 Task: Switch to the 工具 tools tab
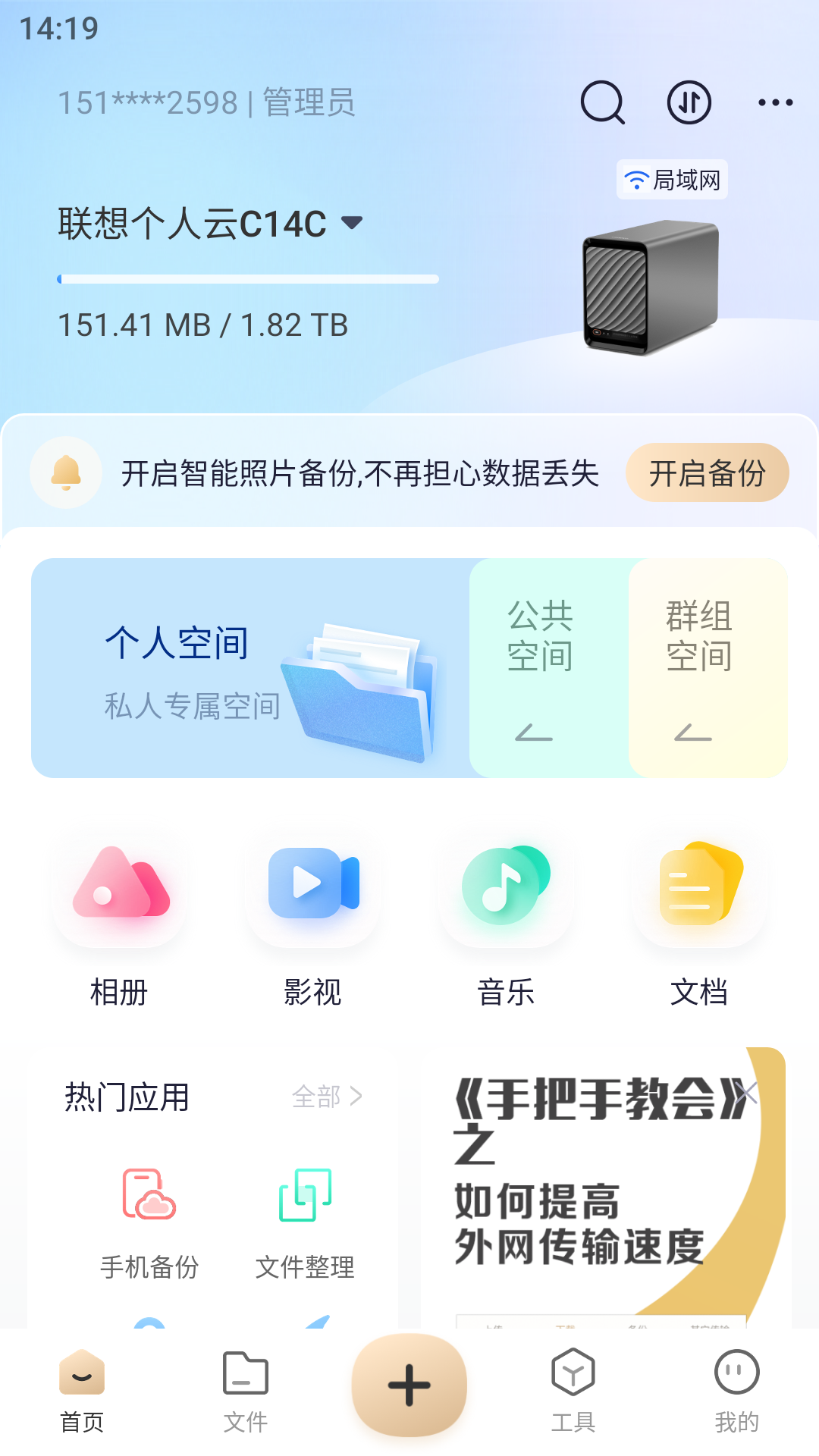pos(573,1403)
